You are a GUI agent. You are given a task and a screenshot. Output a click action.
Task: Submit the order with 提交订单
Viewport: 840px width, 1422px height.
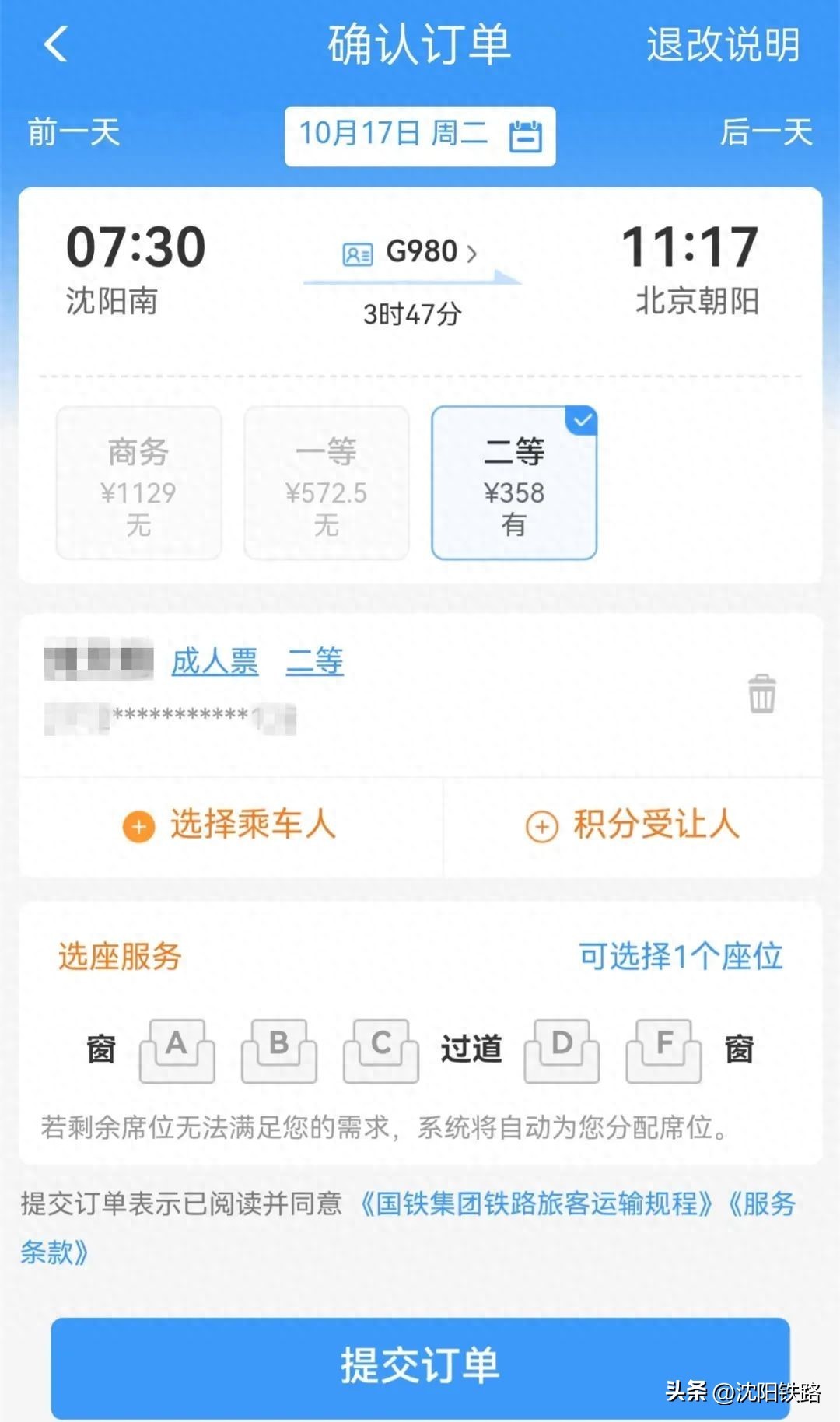point(420,1365)
